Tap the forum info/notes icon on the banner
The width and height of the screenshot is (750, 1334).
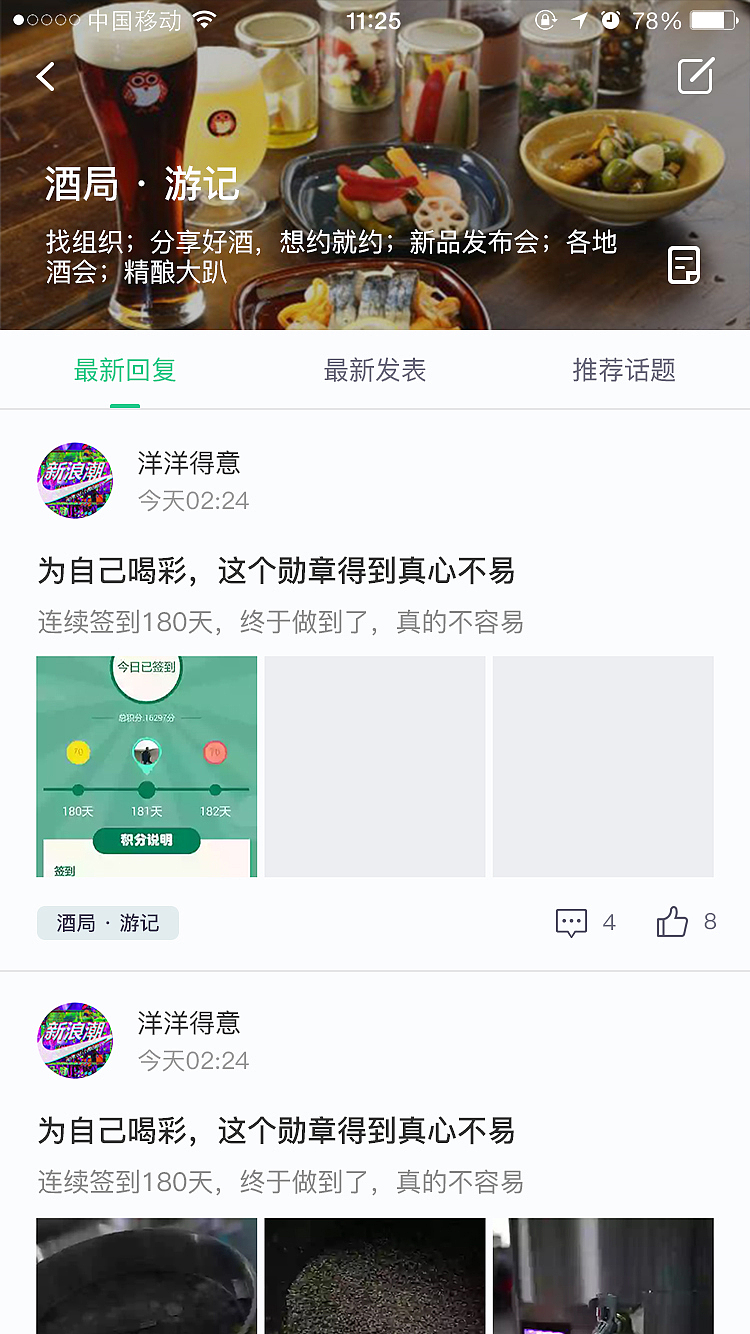684,267
